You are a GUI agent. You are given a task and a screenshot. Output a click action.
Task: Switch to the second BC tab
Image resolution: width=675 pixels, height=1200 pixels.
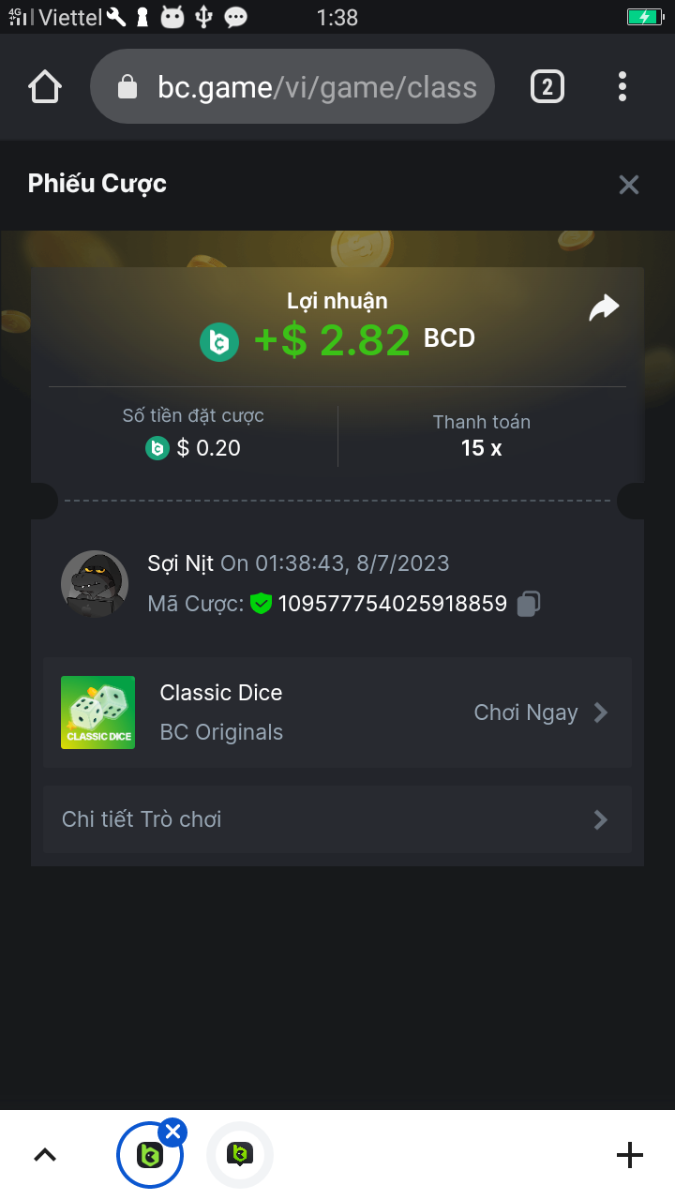240,1155
